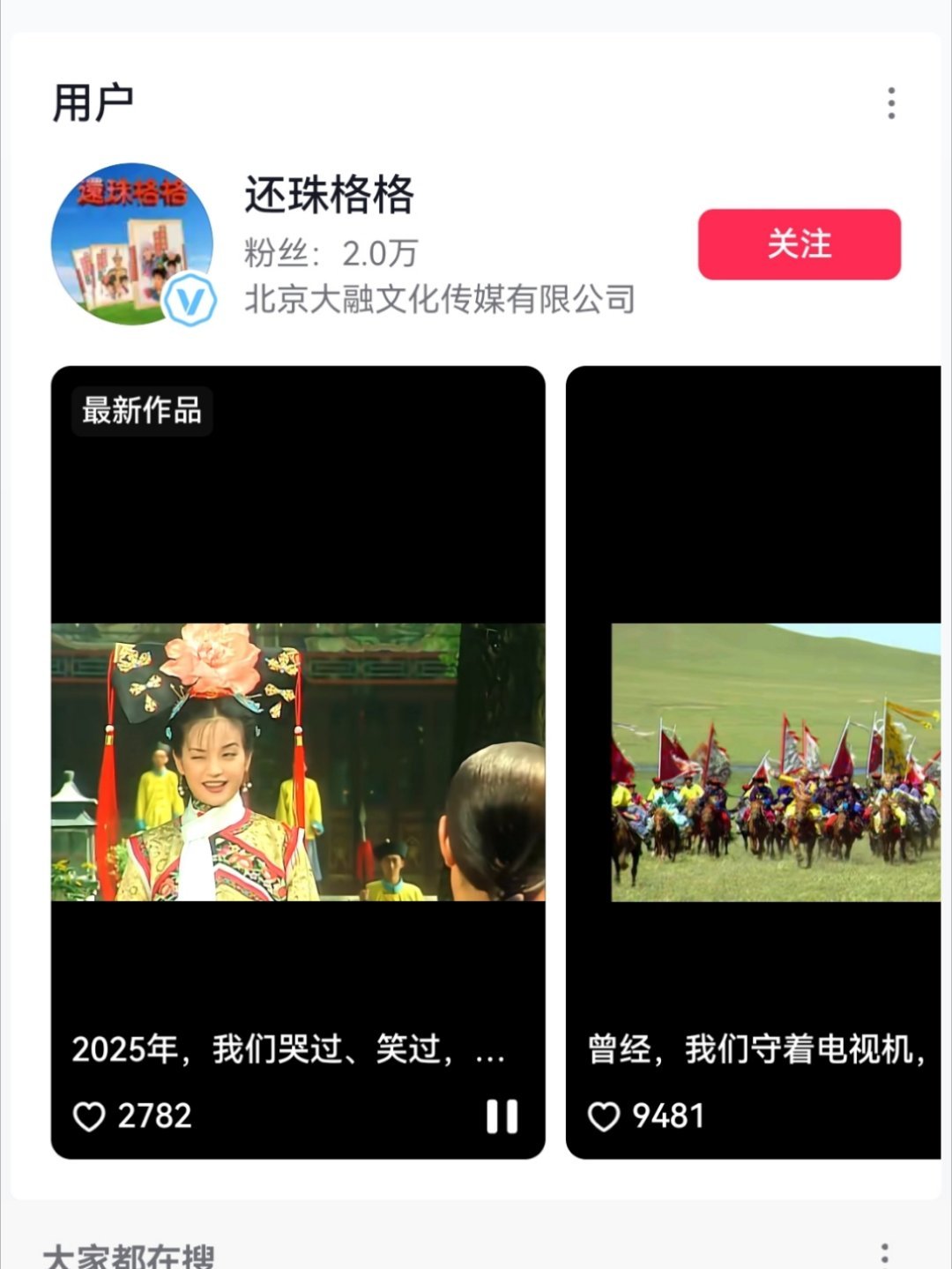Click the pause icon on the playing video

coord(502,1116)
